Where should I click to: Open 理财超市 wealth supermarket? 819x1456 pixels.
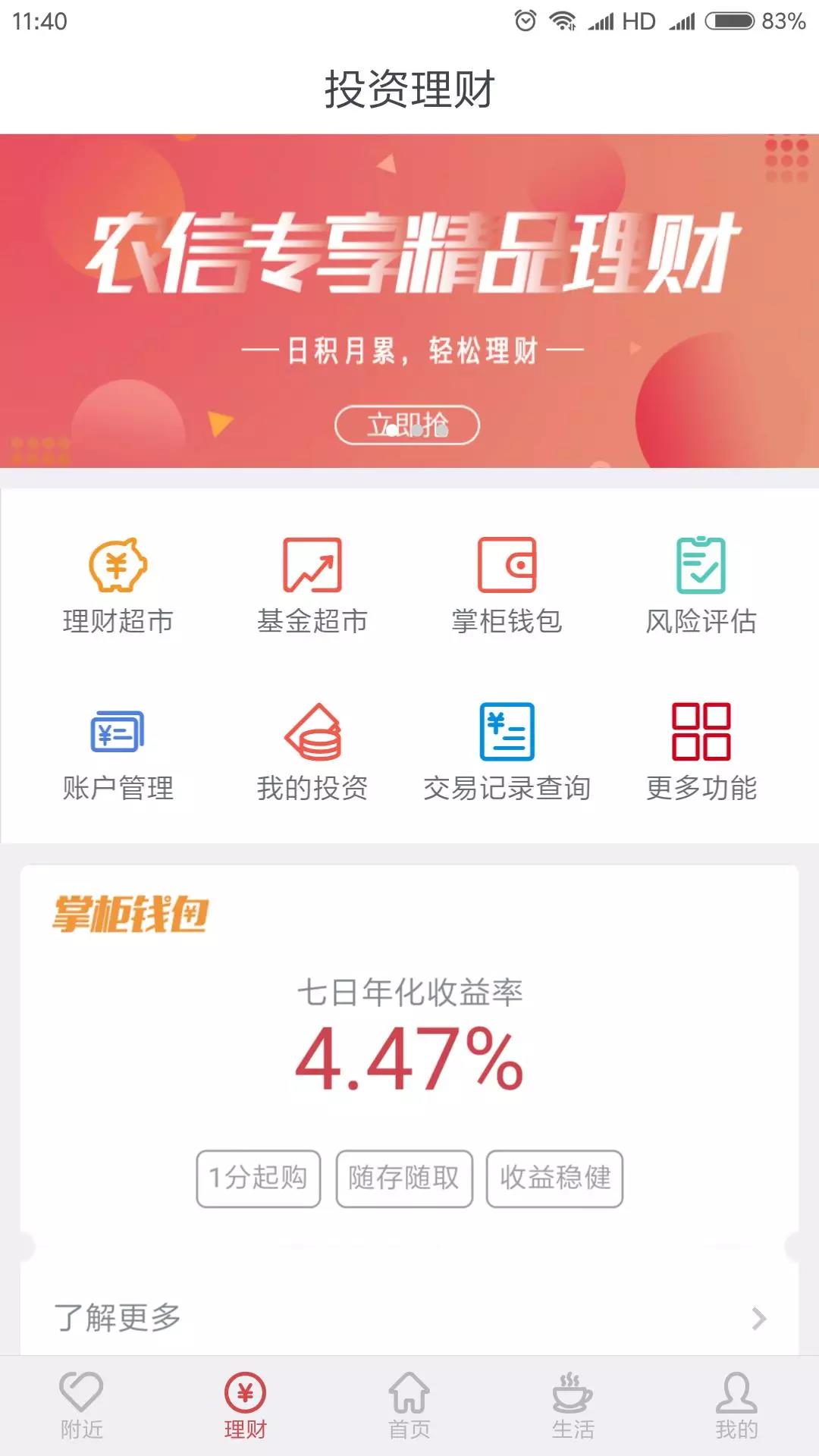click(x=118, y=585)
